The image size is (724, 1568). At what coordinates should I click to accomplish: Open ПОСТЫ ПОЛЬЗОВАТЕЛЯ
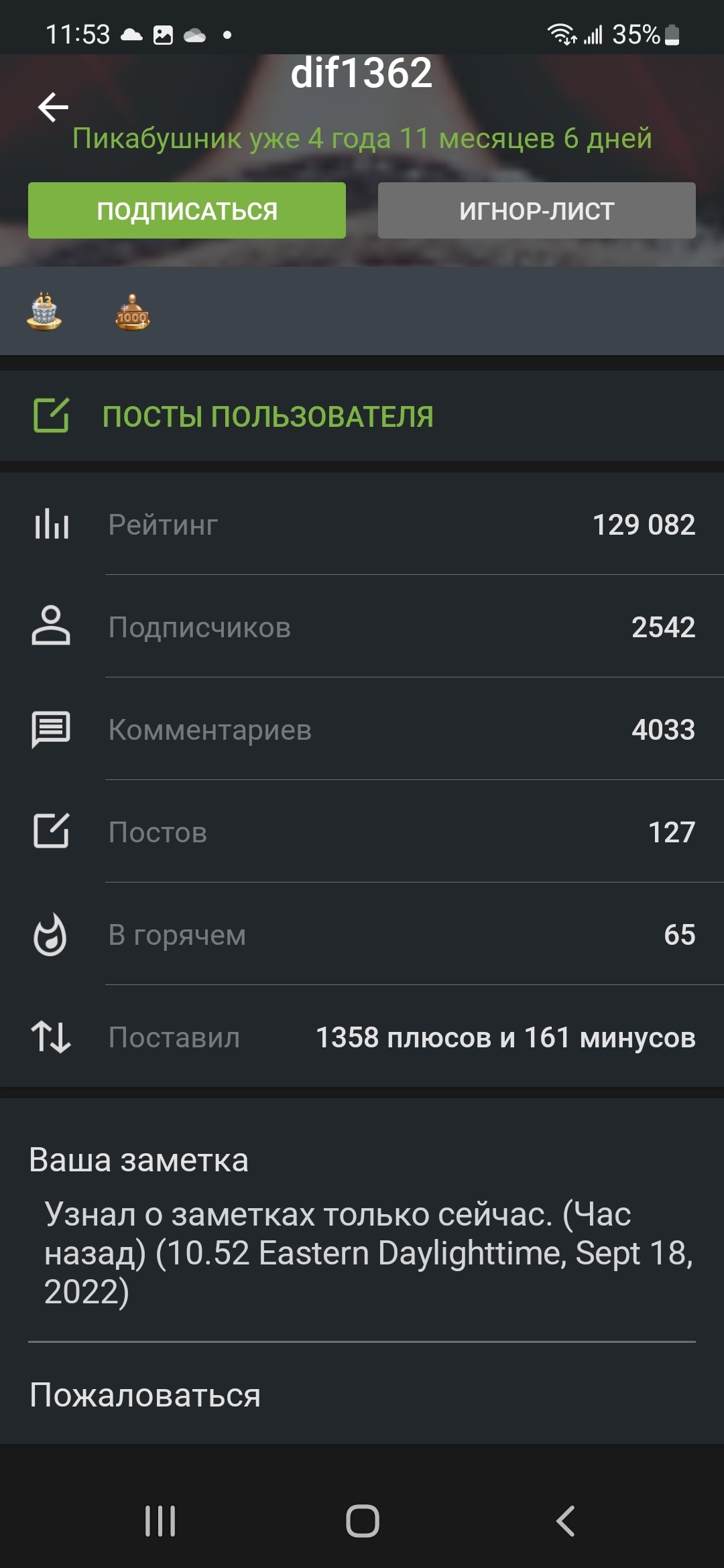[x=267, y=416]
